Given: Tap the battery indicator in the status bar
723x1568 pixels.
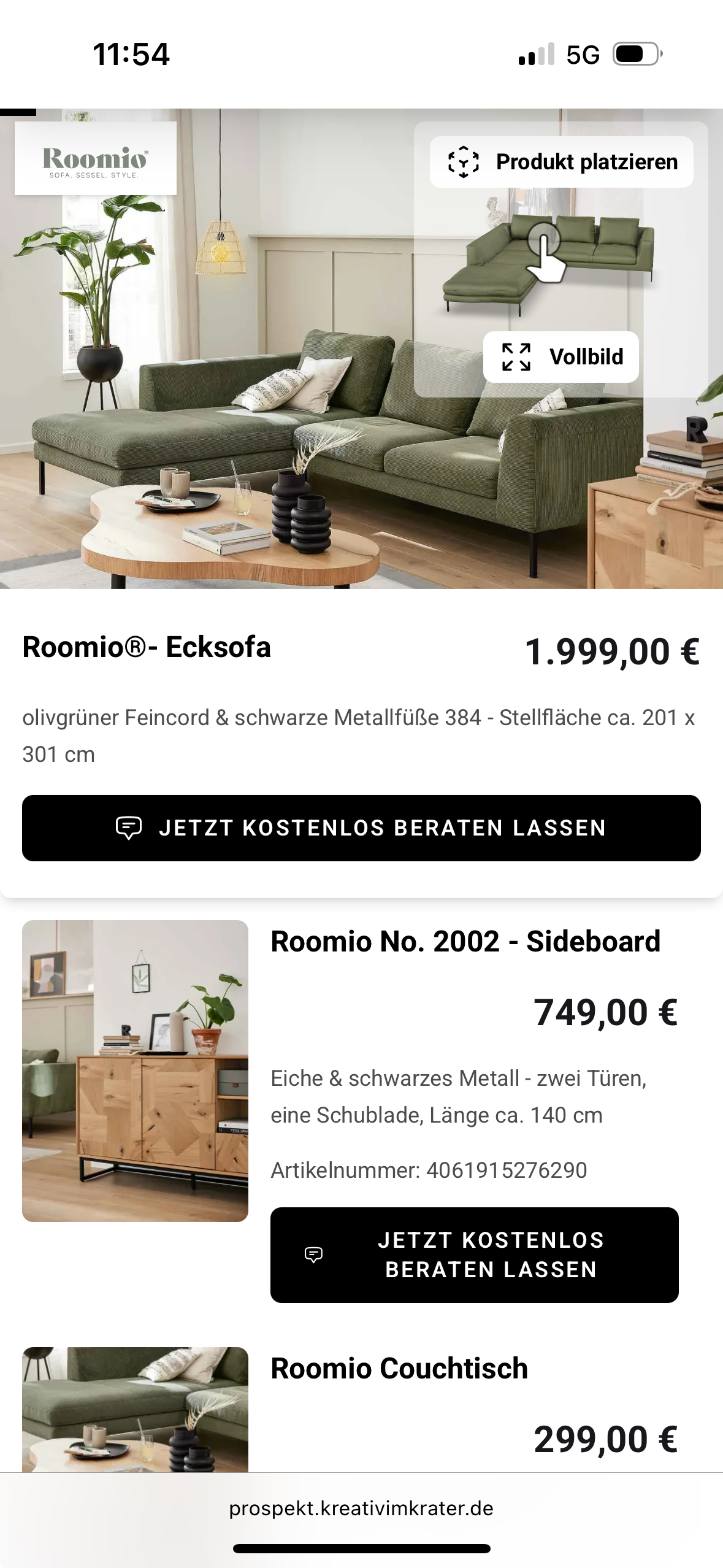Looking at the screenshot, I should 635,55.
